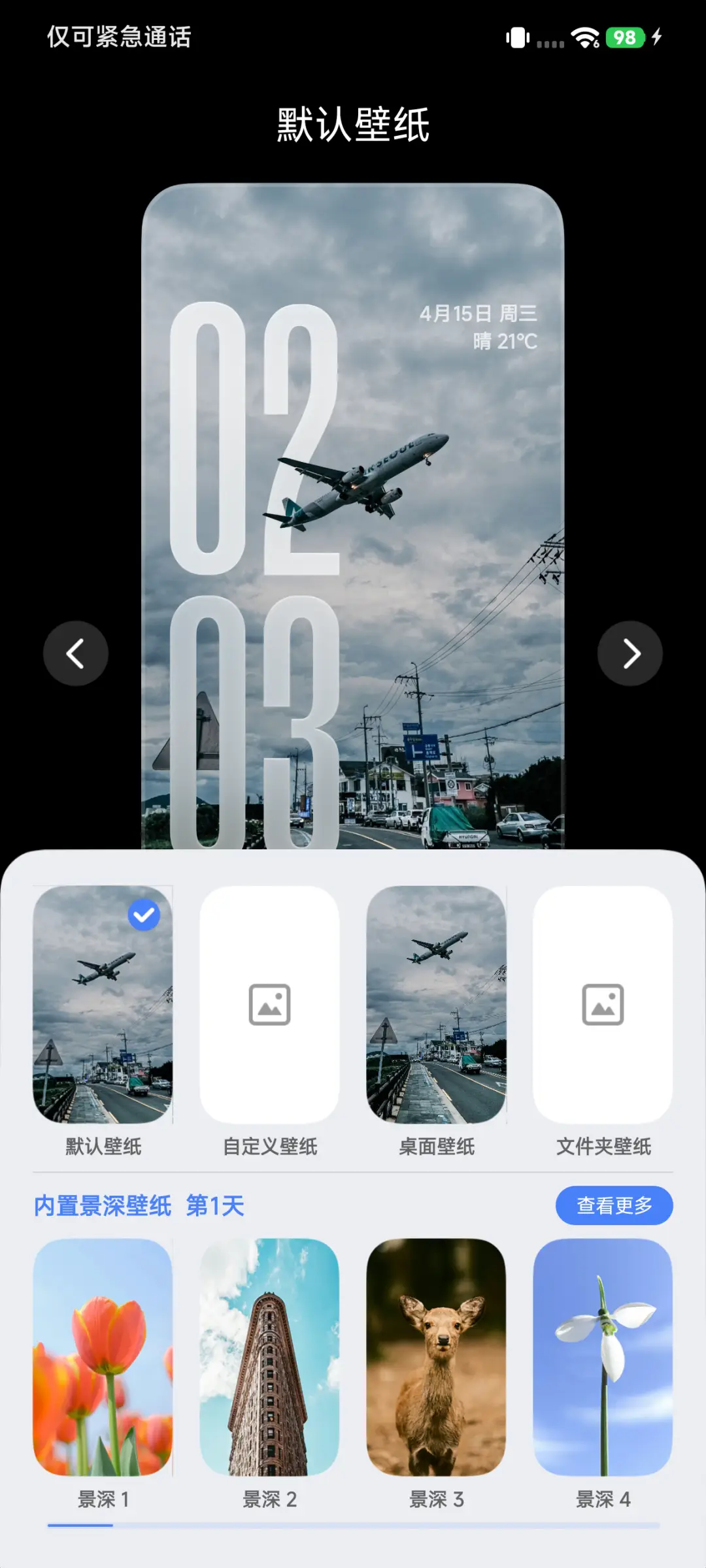Viewport: 706px width, 1568px height.
Task: Pick the 景深 4 snowdrop wallpaper
Action: pos(603,1357)
